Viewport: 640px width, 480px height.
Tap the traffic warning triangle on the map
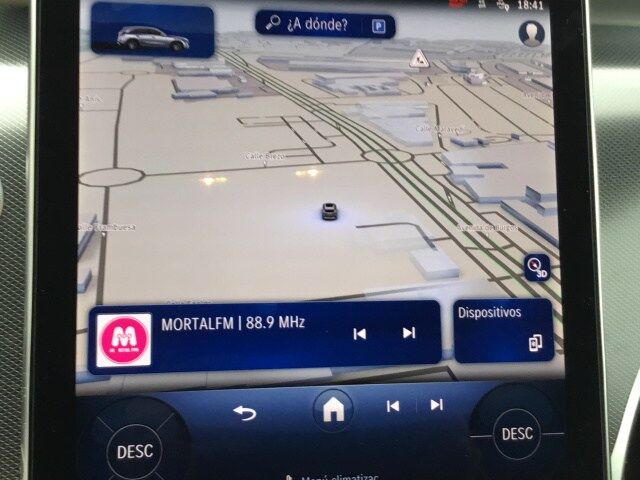click(418, 59)
